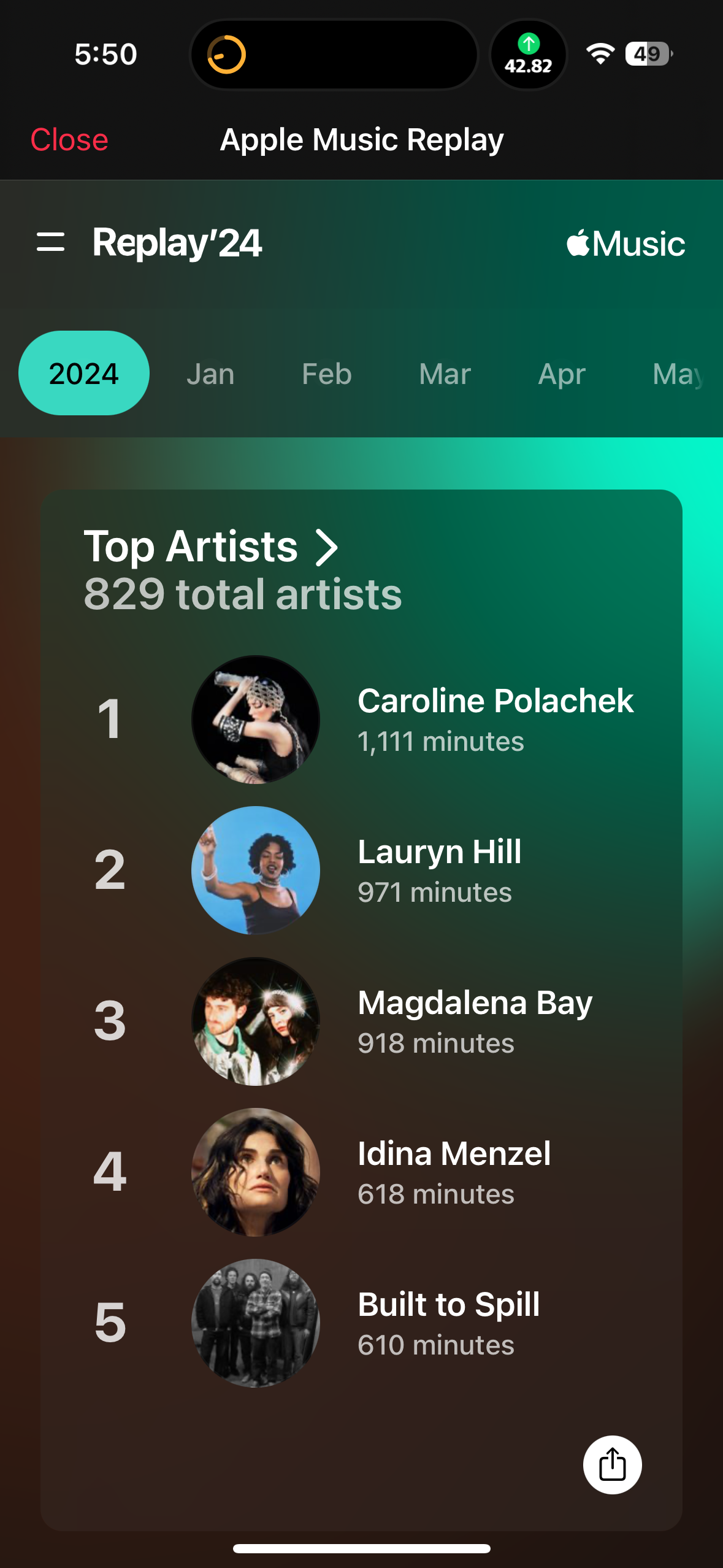Close the Apple Music Replay view

[x=69, y=140]
